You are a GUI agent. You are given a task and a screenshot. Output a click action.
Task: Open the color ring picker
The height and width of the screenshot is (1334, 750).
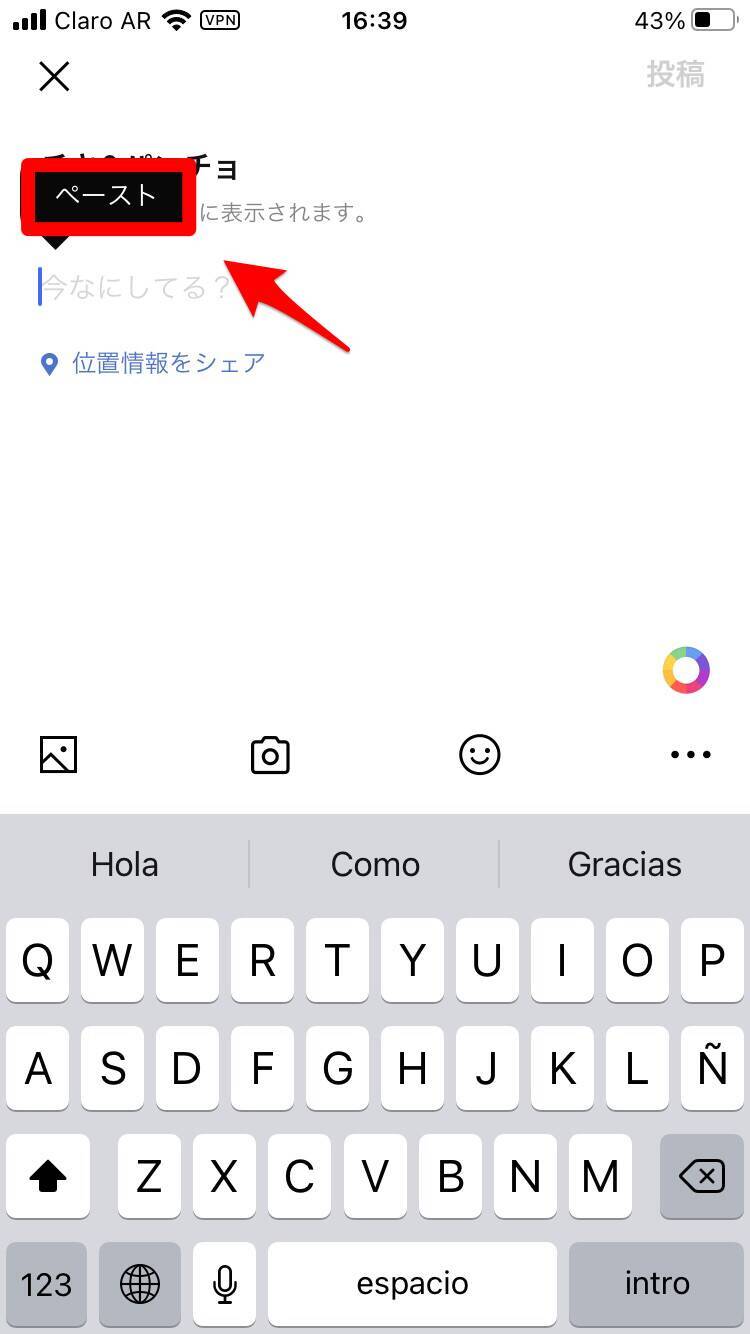(x=686, y=670)
